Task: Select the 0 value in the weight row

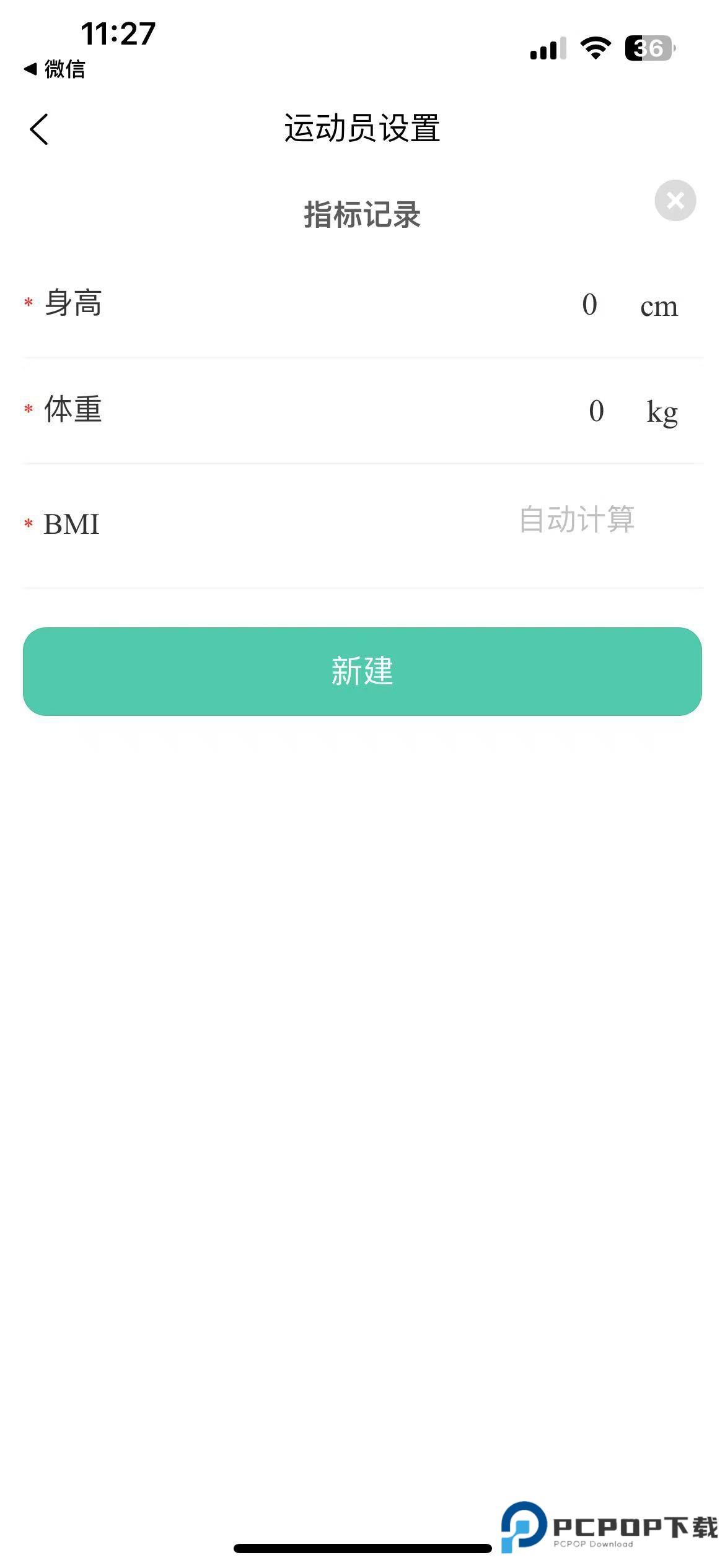Action: (597, 411)
